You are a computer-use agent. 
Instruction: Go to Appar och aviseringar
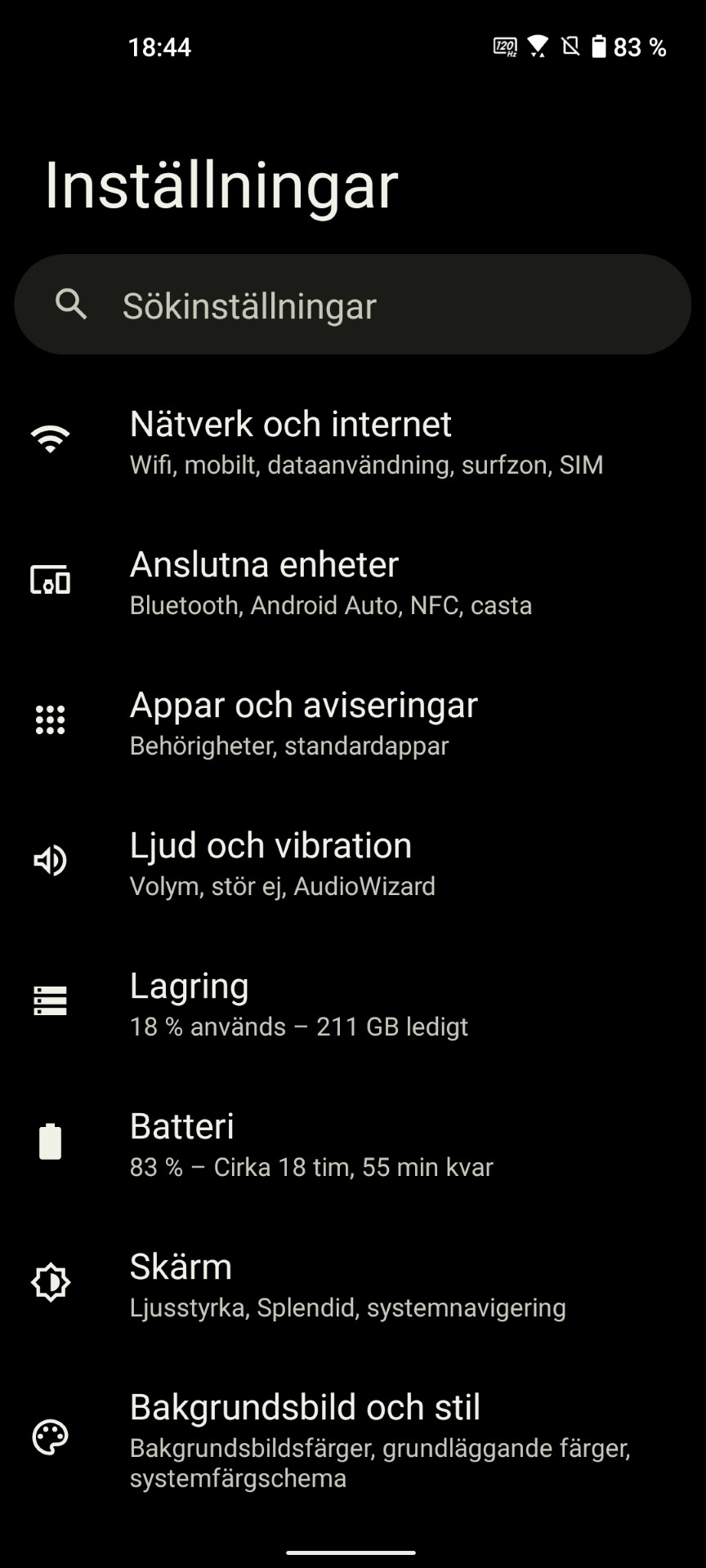pos(353,723)
